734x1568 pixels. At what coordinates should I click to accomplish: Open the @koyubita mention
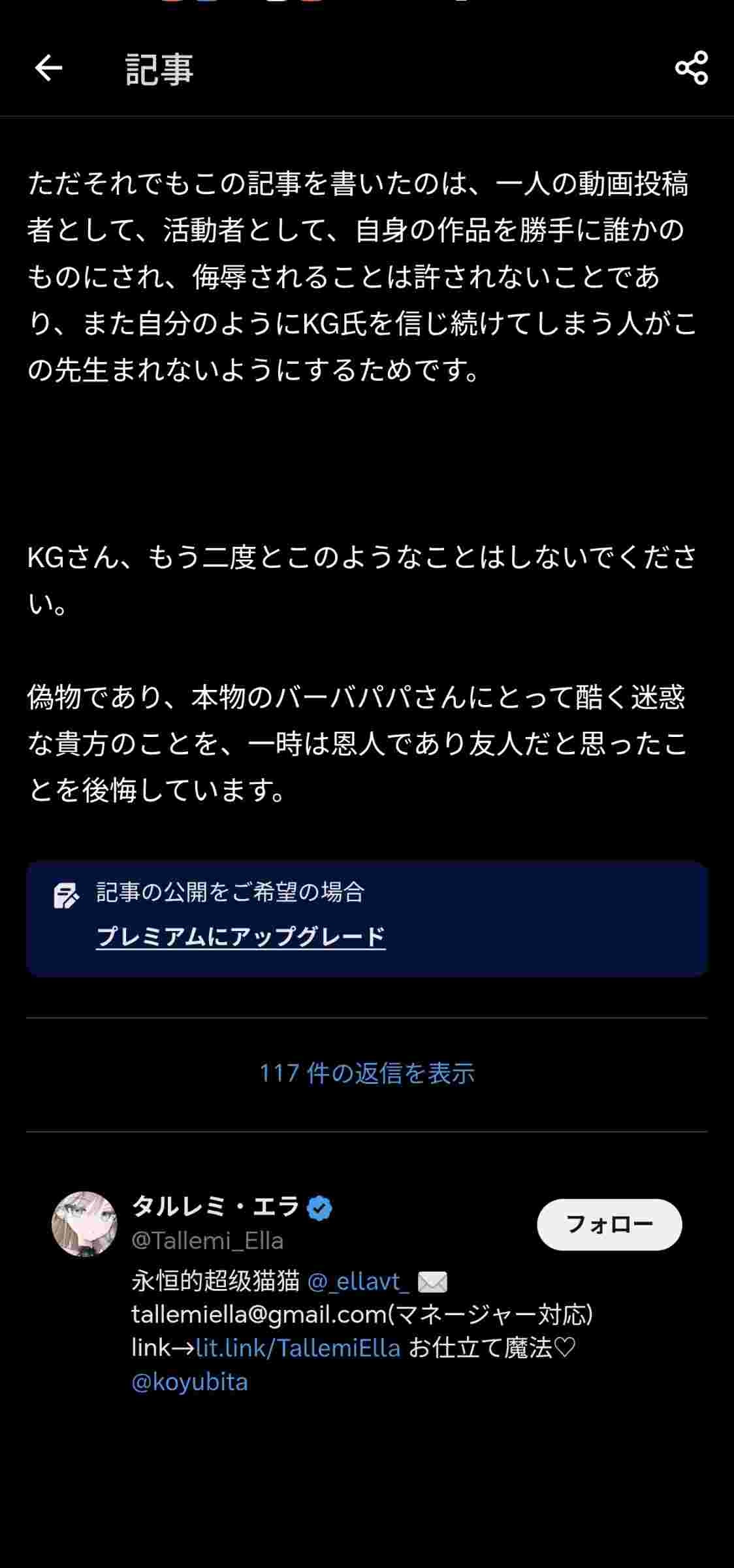pos(189,1382)
